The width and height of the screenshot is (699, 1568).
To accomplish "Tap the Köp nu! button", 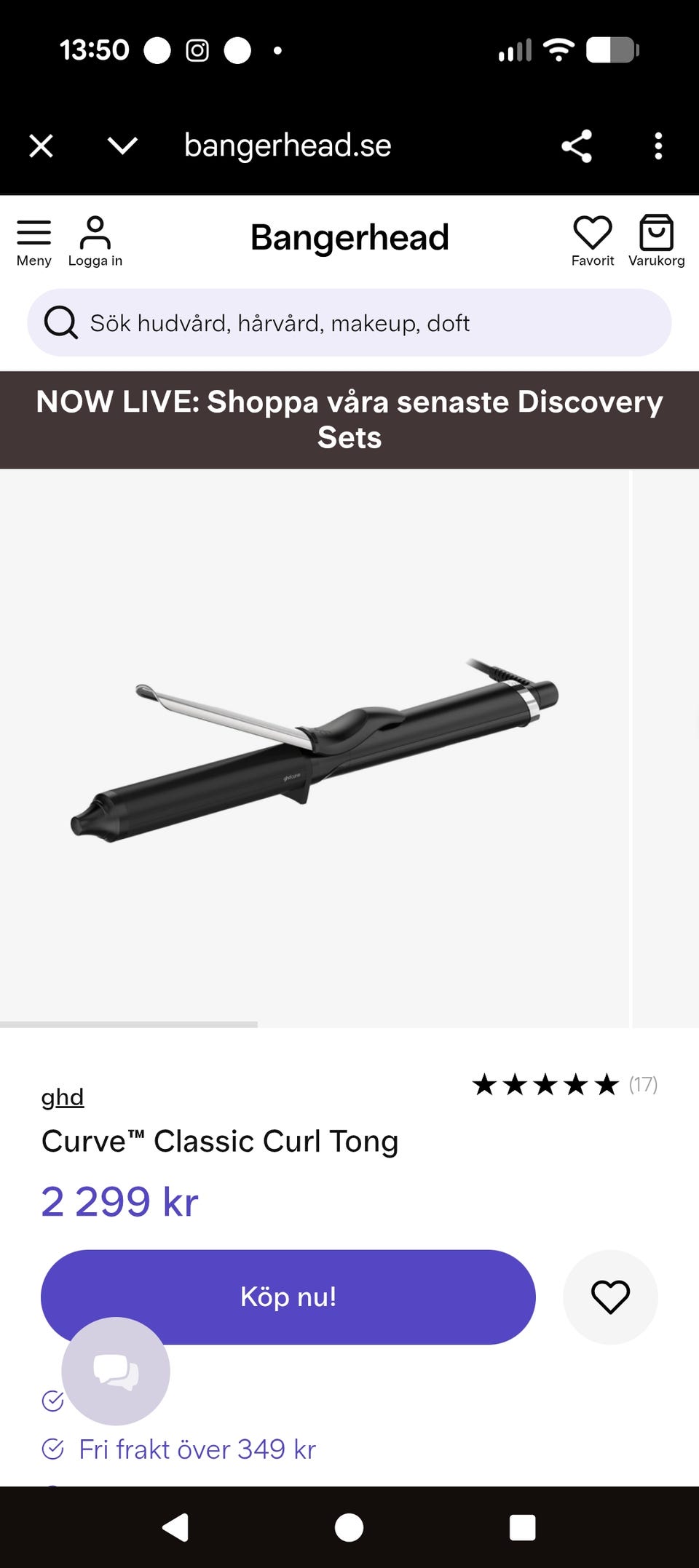I will point(288,1297).
